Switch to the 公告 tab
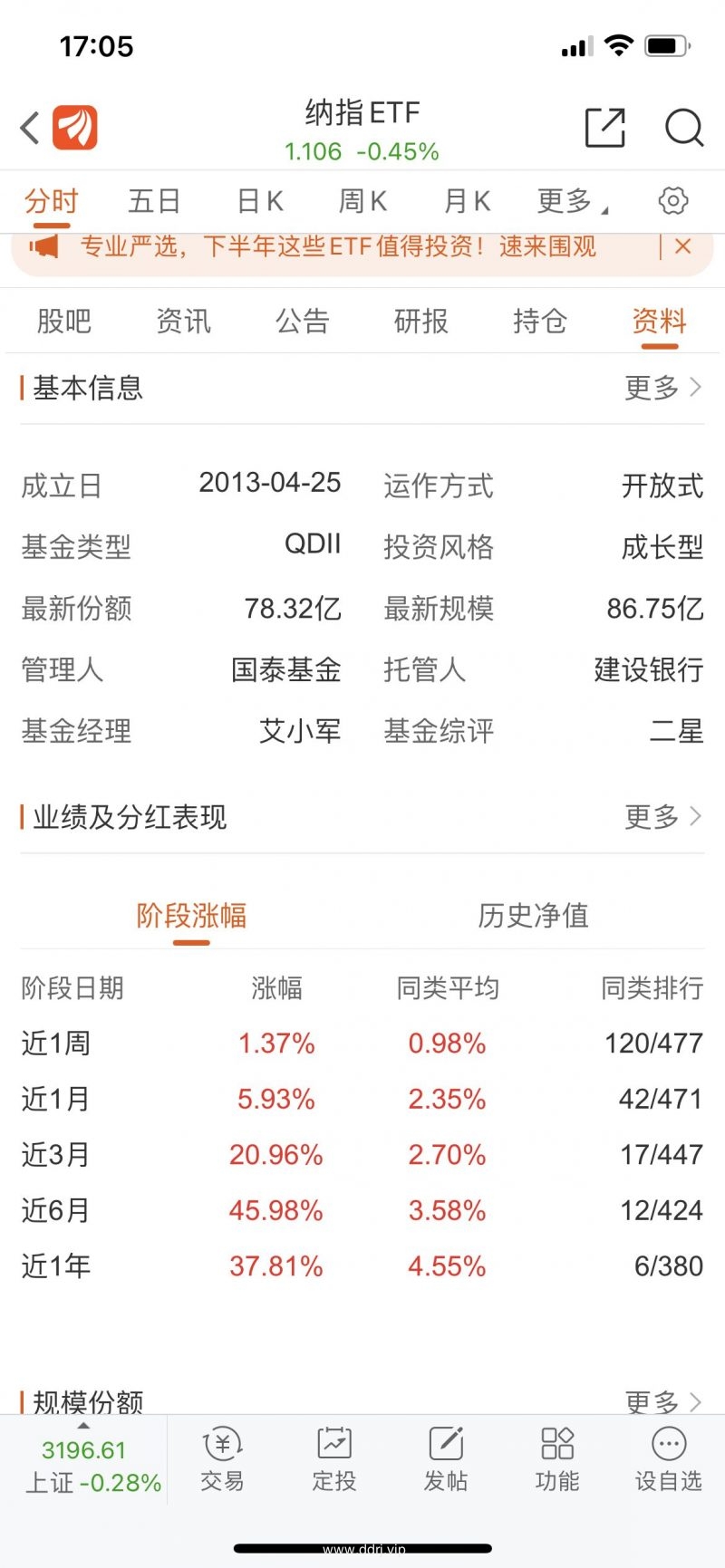Viewport: 725px width, 1568px height. click(303, 321)
